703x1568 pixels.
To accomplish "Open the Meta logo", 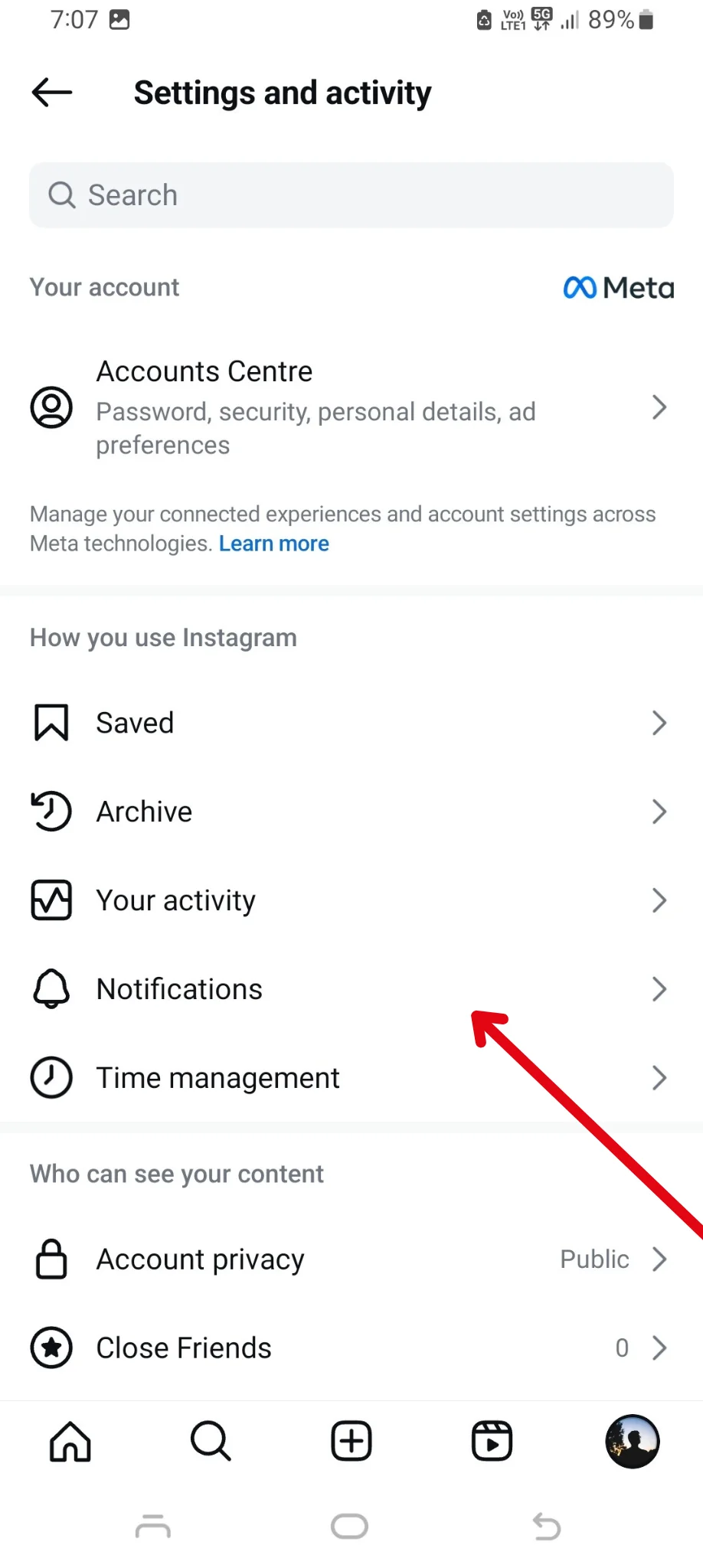I will coord(617,287).
